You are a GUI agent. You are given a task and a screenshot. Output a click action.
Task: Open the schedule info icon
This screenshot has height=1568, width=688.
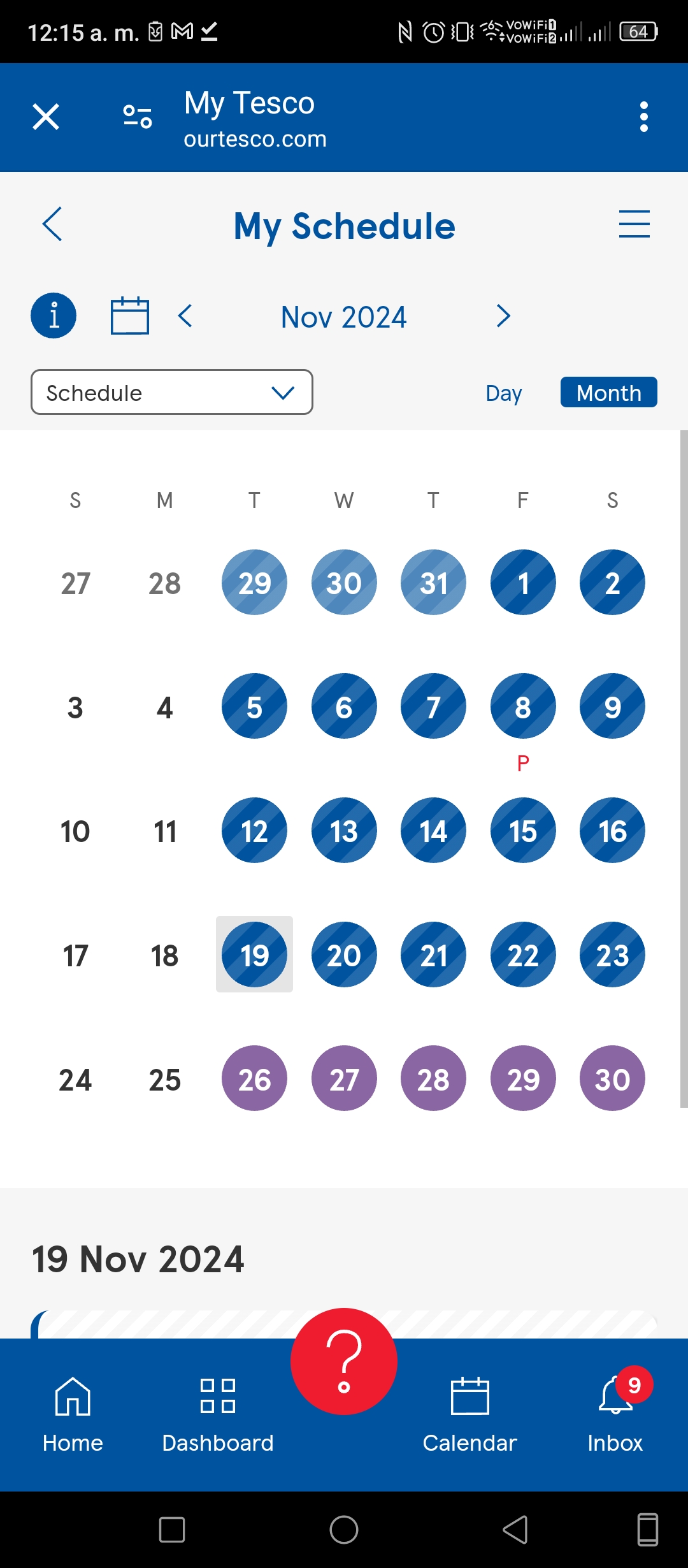pos(54,316)
